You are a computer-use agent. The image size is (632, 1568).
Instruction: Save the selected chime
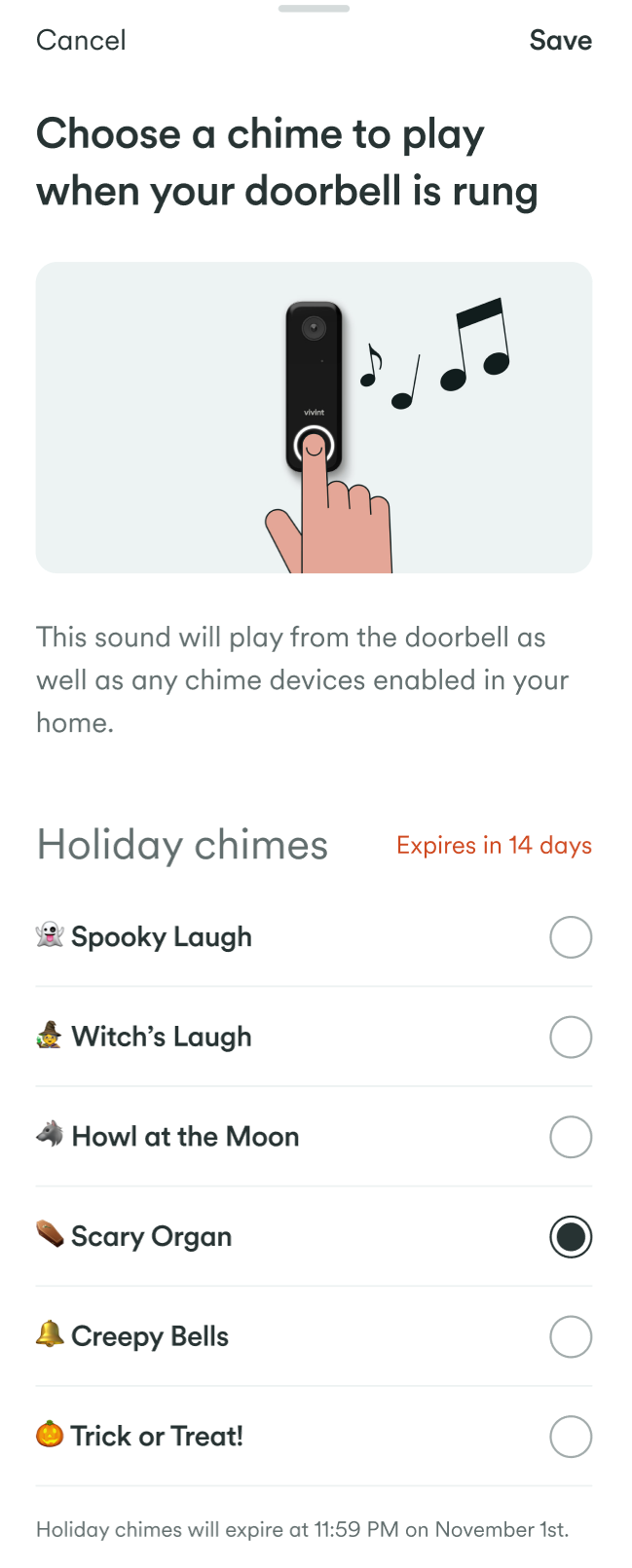[x=560, y=40]
